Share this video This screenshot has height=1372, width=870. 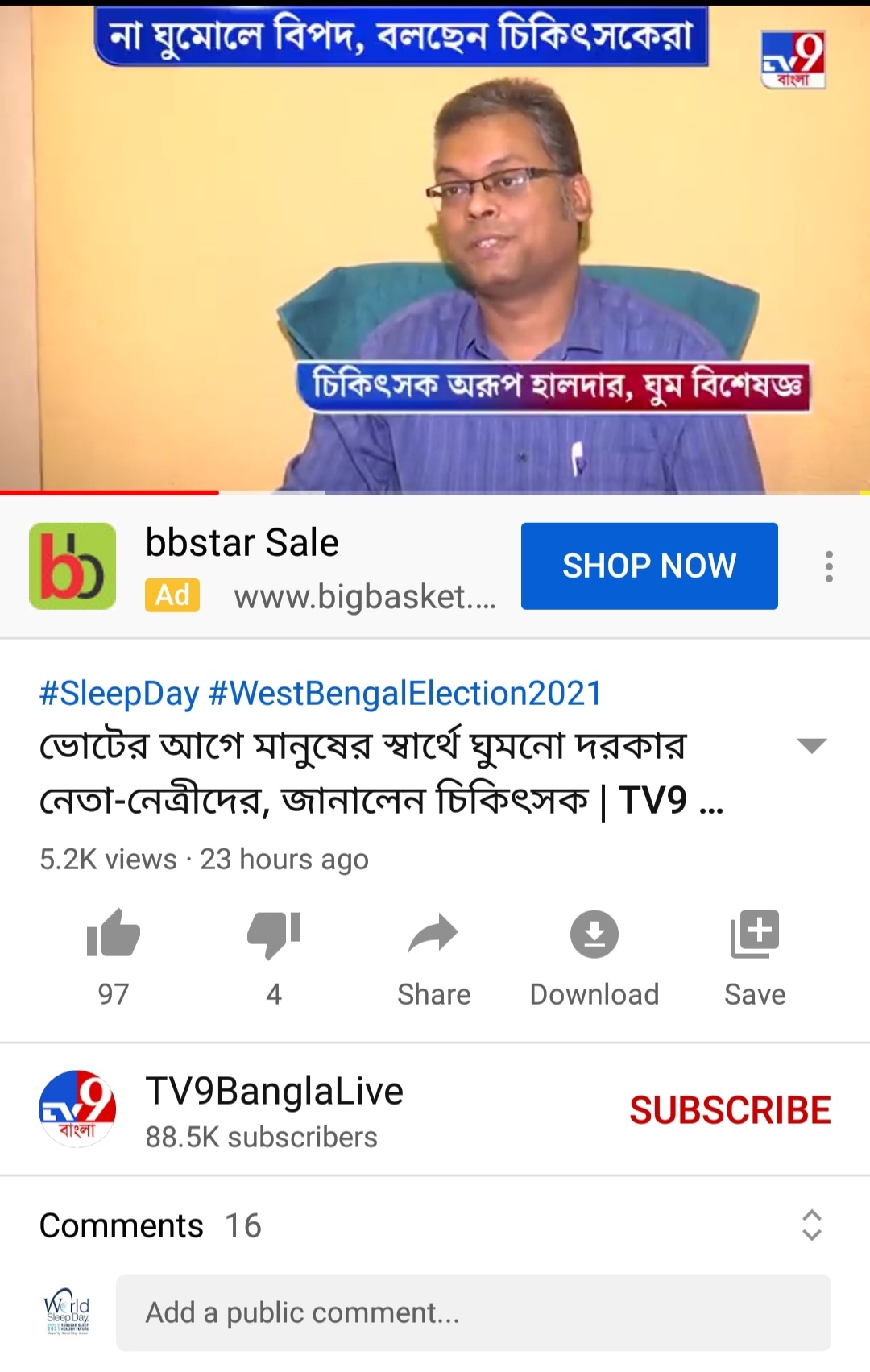(x=433, y=935)
